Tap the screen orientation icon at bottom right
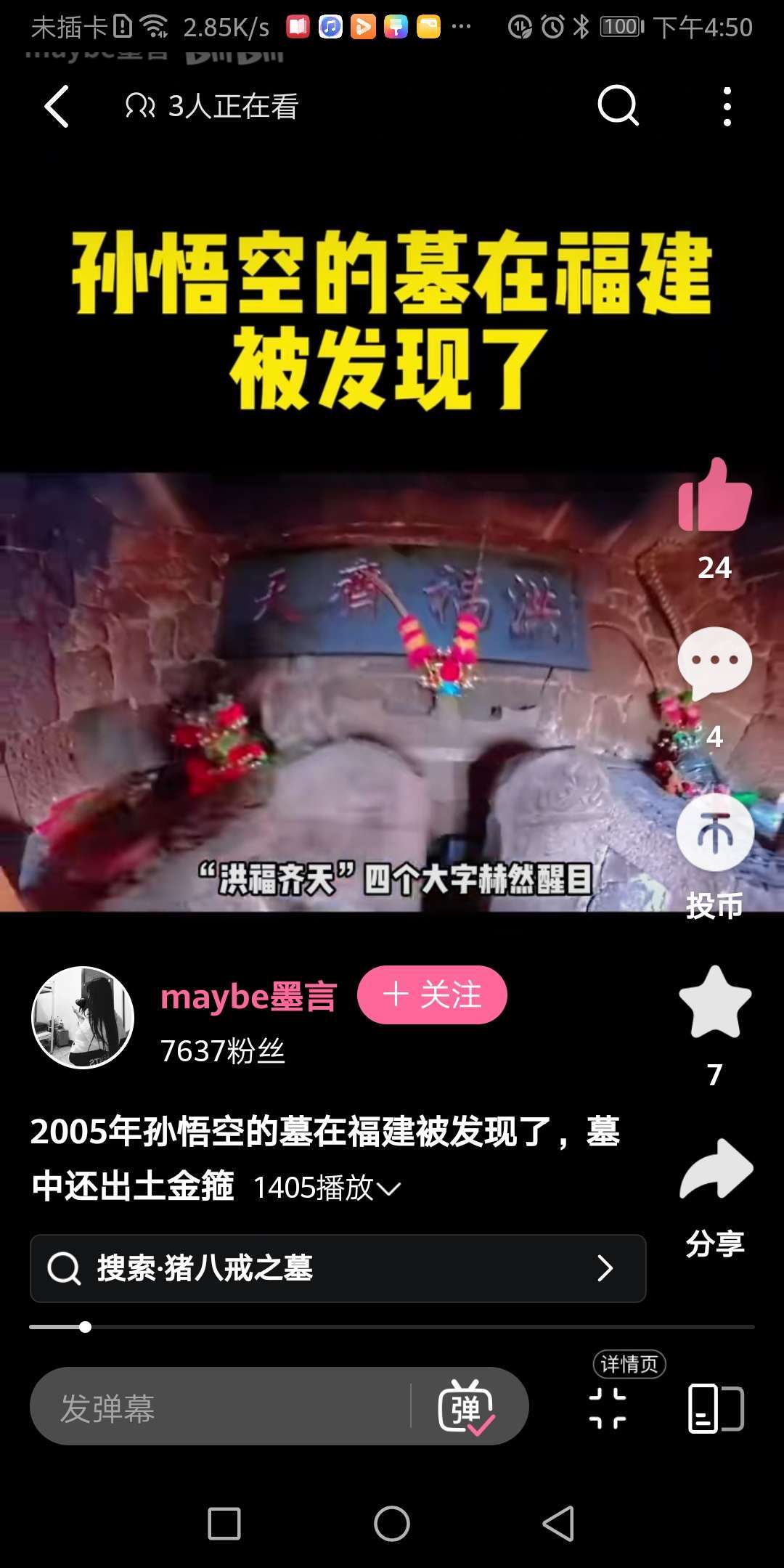The width and height of the screenshot is (784, 1568). click(715, 1408)
